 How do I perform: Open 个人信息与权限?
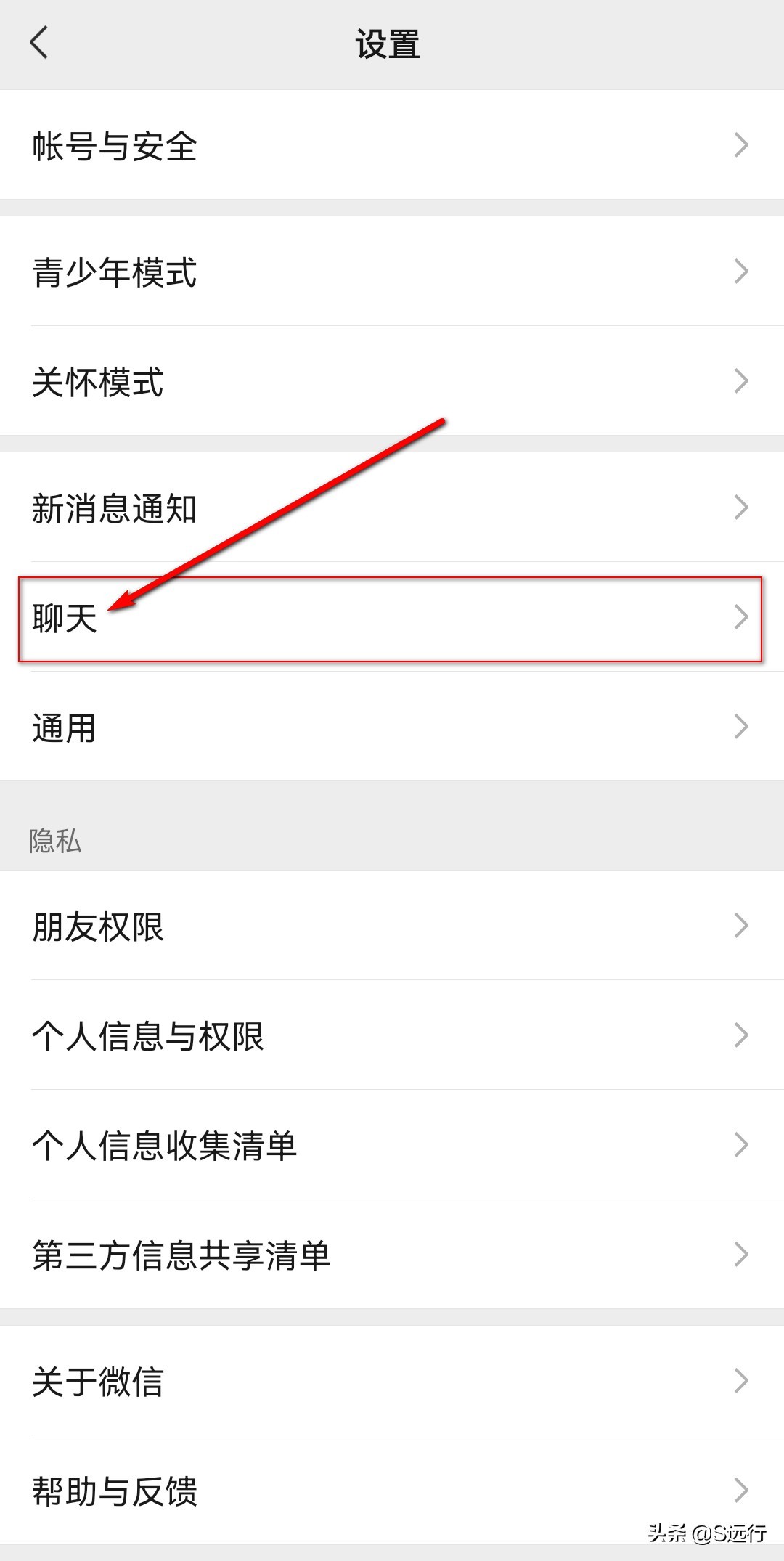tap(392, 1035)
